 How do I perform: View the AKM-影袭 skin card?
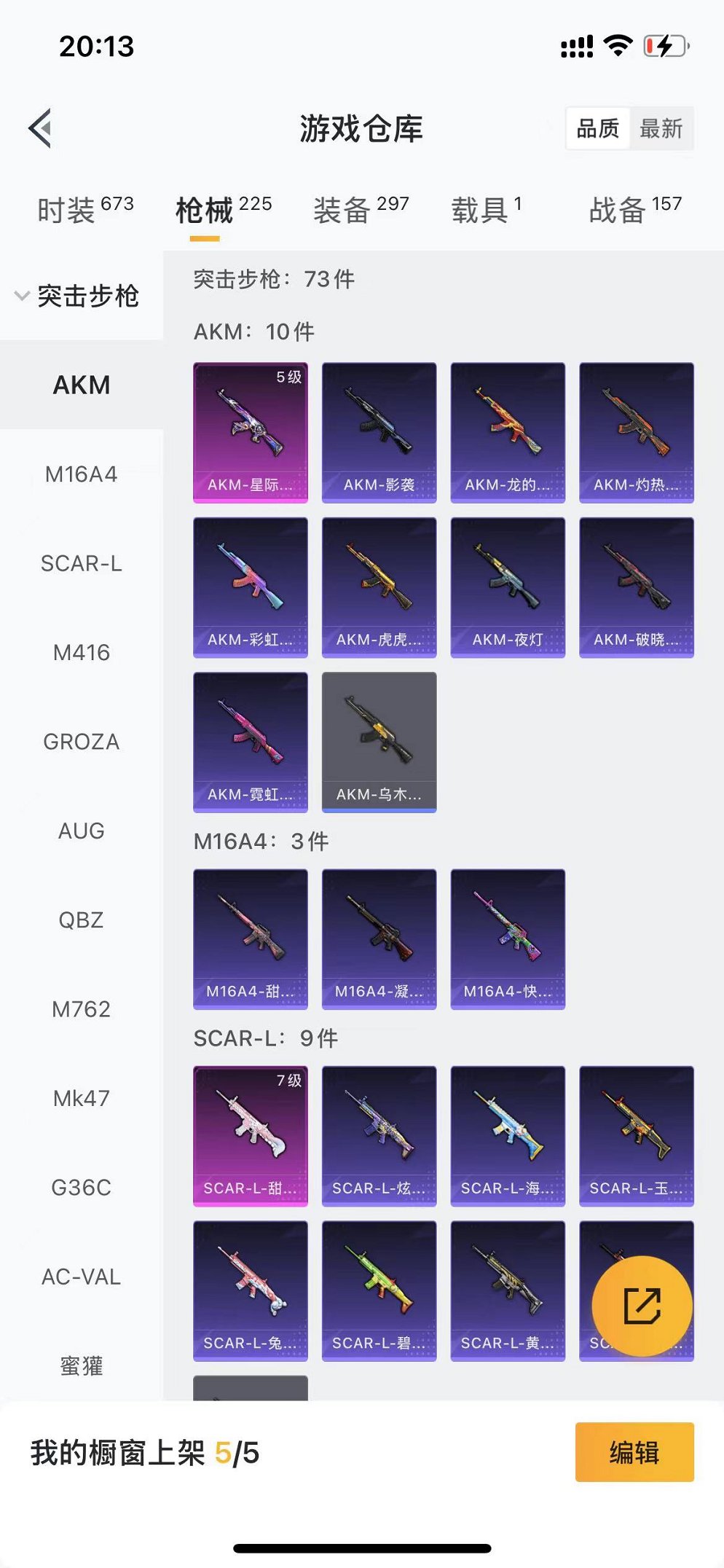tap(379, 432)
